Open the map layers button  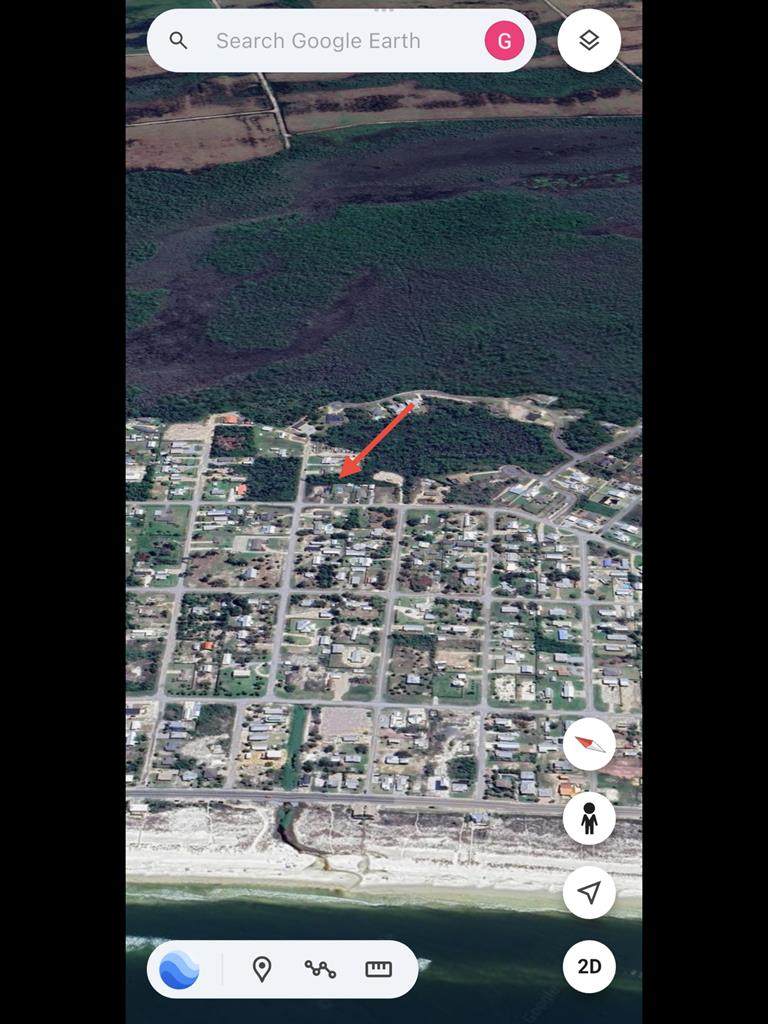pos(589,41)
